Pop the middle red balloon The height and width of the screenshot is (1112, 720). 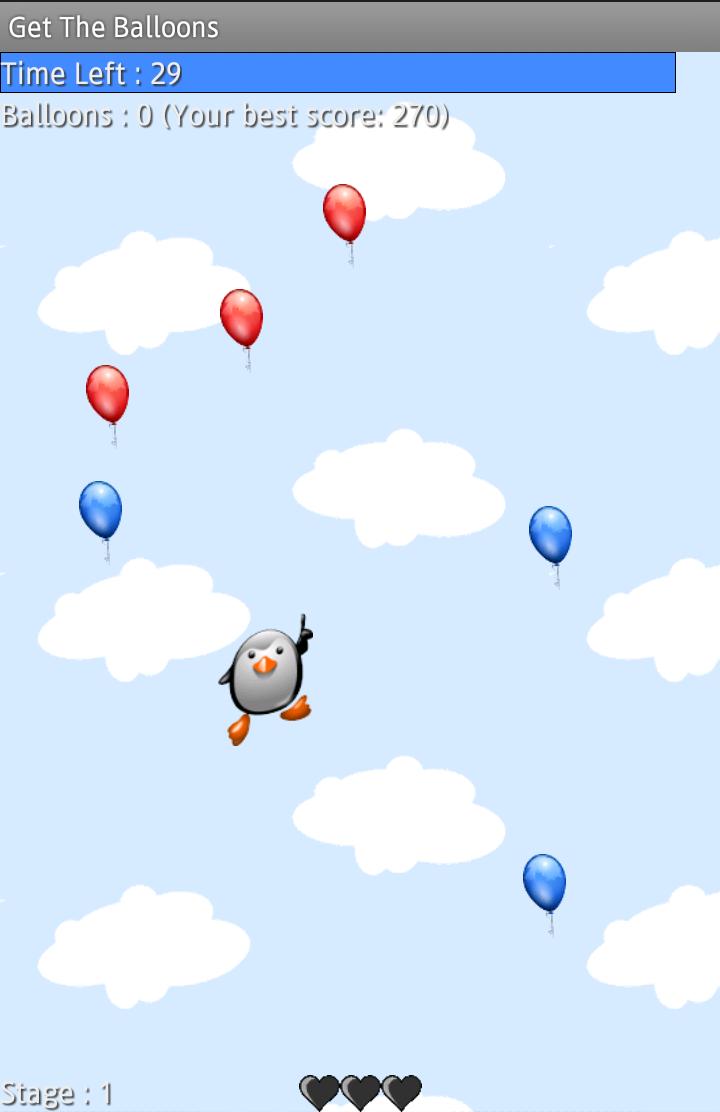coord(243,318)
